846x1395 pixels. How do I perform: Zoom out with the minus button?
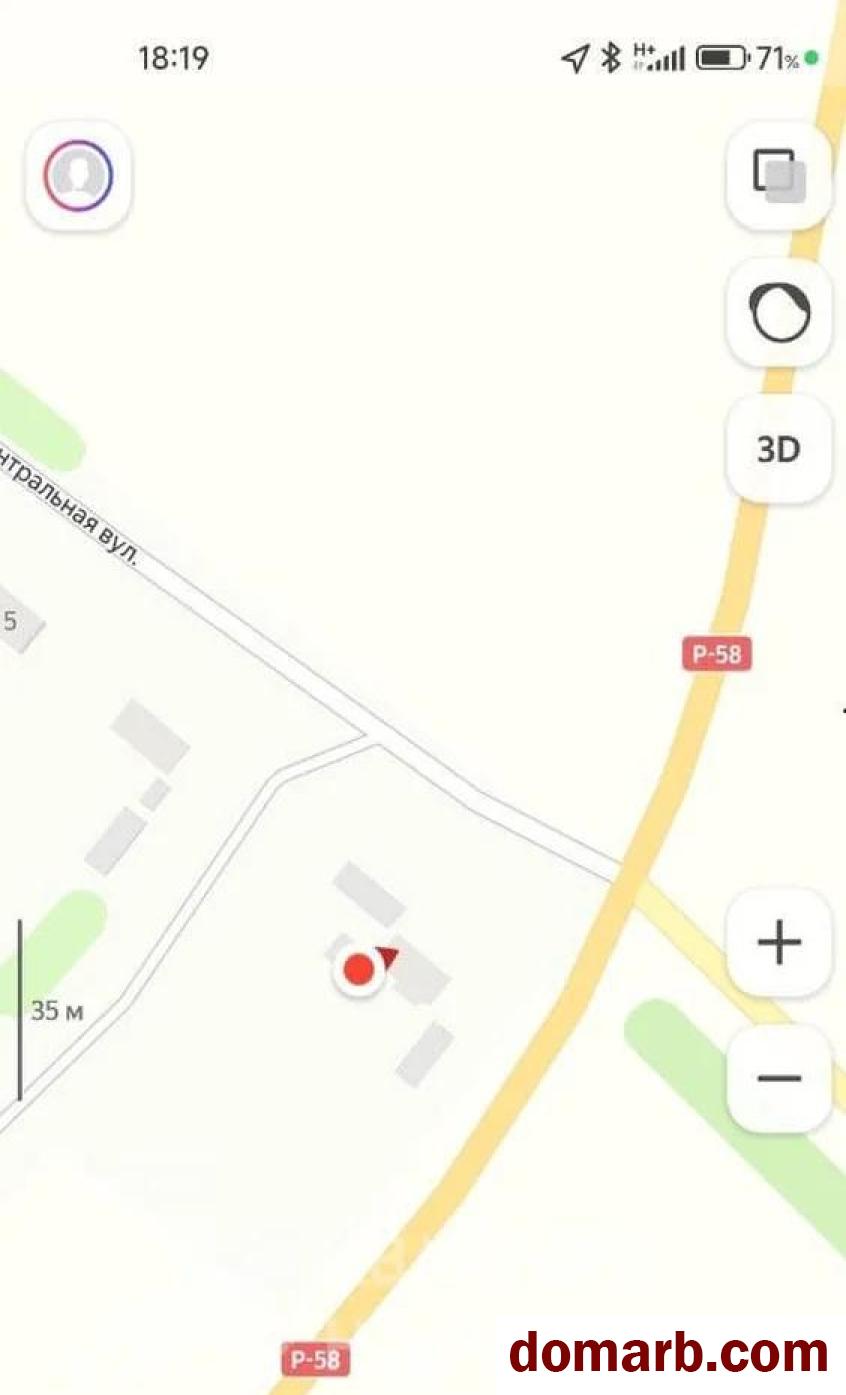pos(779,1078)
